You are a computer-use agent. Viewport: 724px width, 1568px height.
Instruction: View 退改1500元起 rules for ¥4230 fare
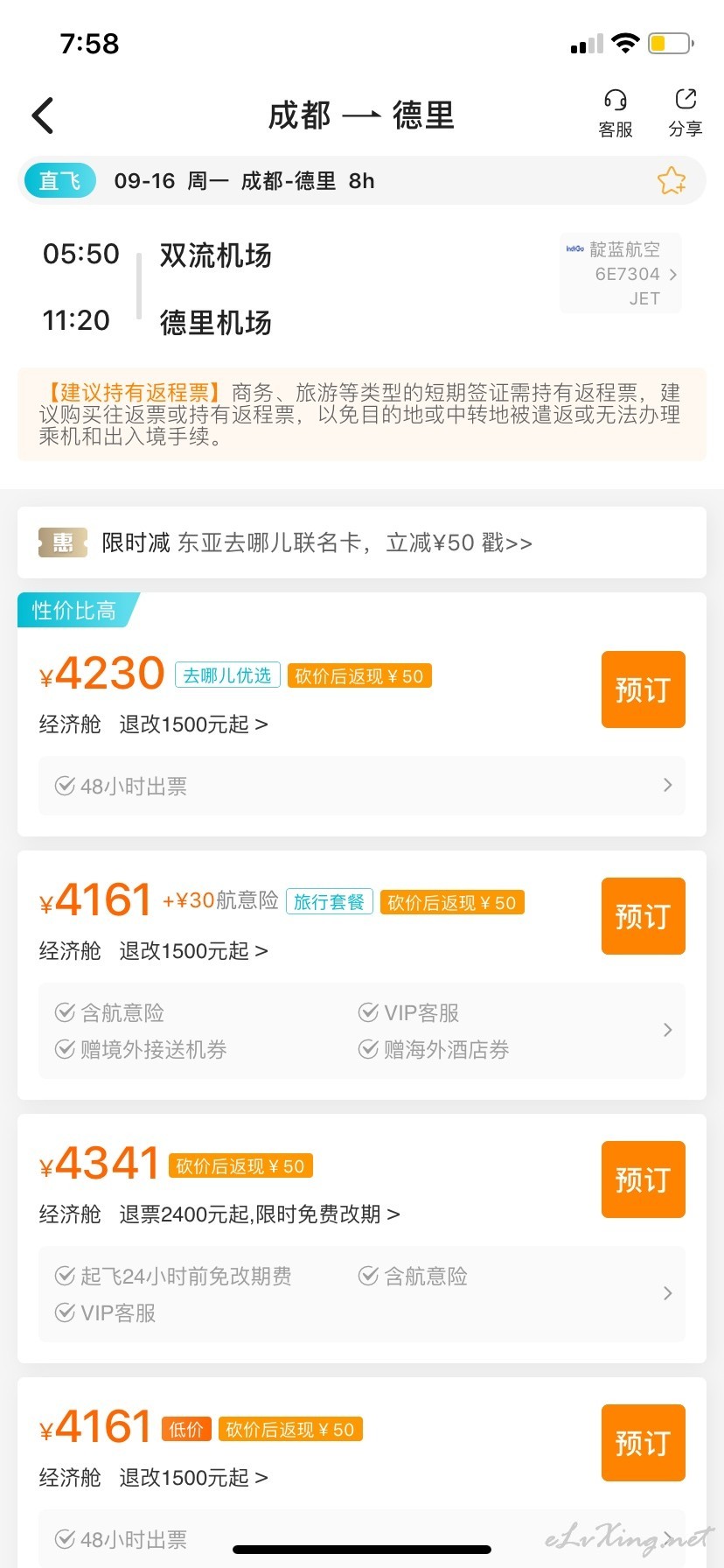tap(193, 724)
